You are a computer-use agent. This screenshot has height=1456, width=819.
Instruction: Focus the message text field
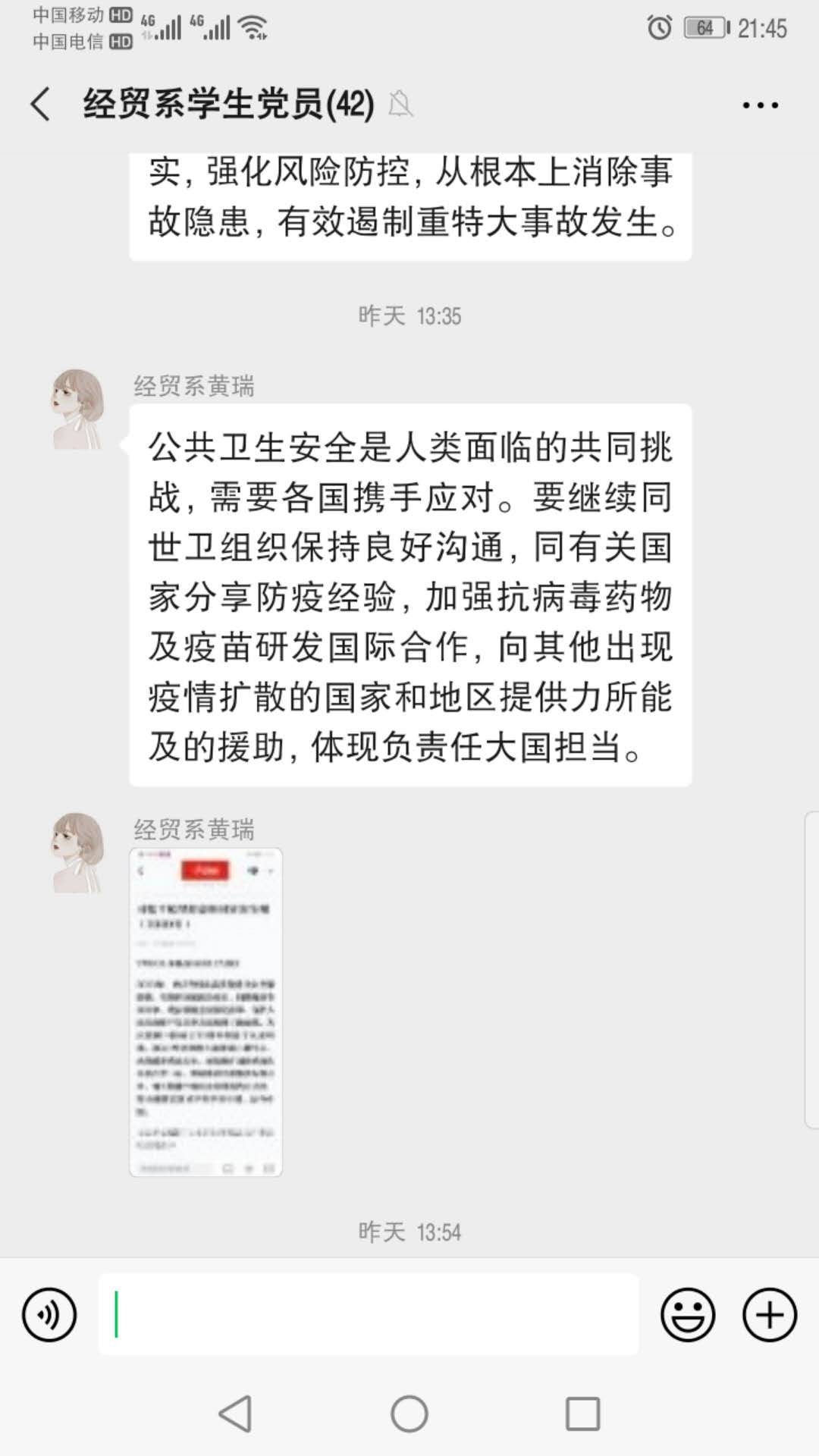tap(369, 1315)
